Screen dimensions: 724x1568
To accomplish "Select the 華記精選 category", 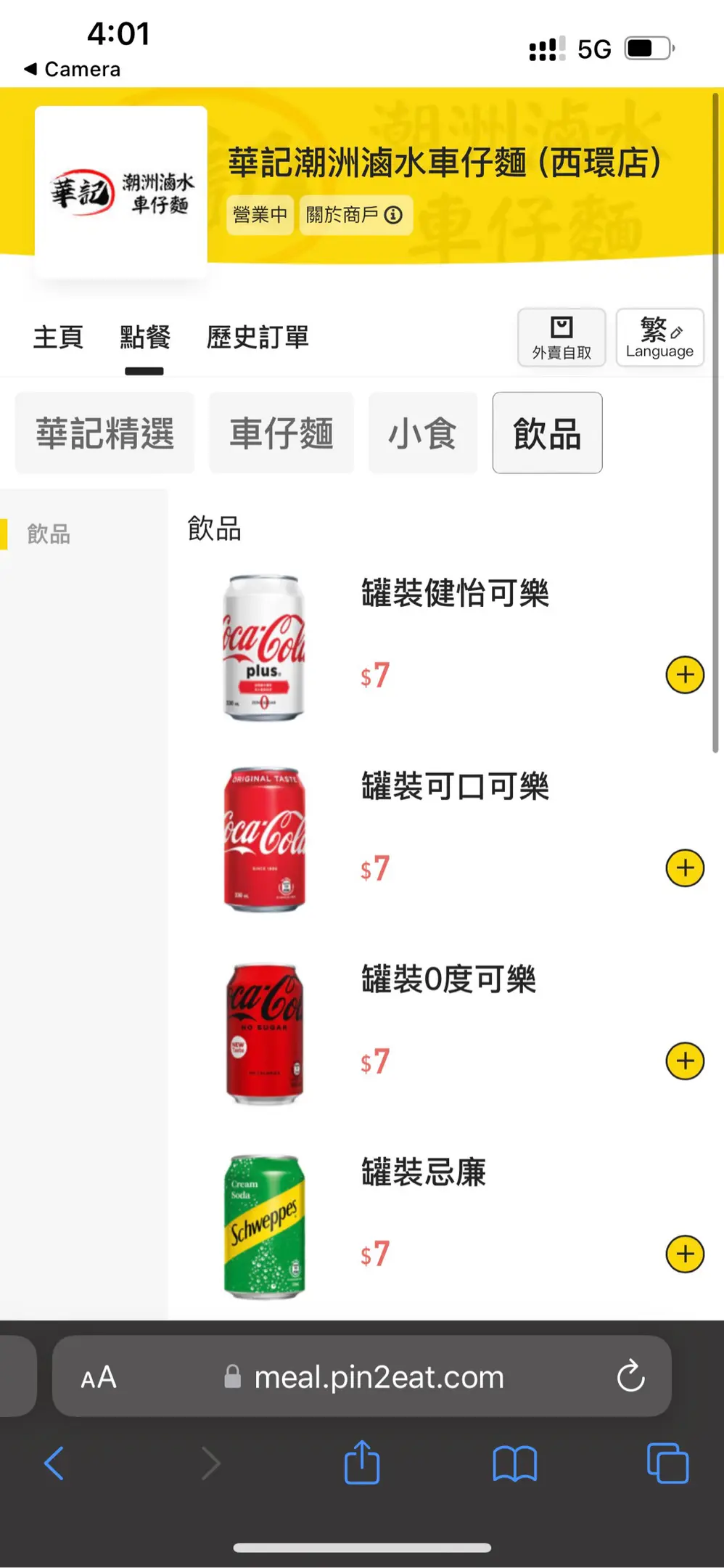I will 105,433.
